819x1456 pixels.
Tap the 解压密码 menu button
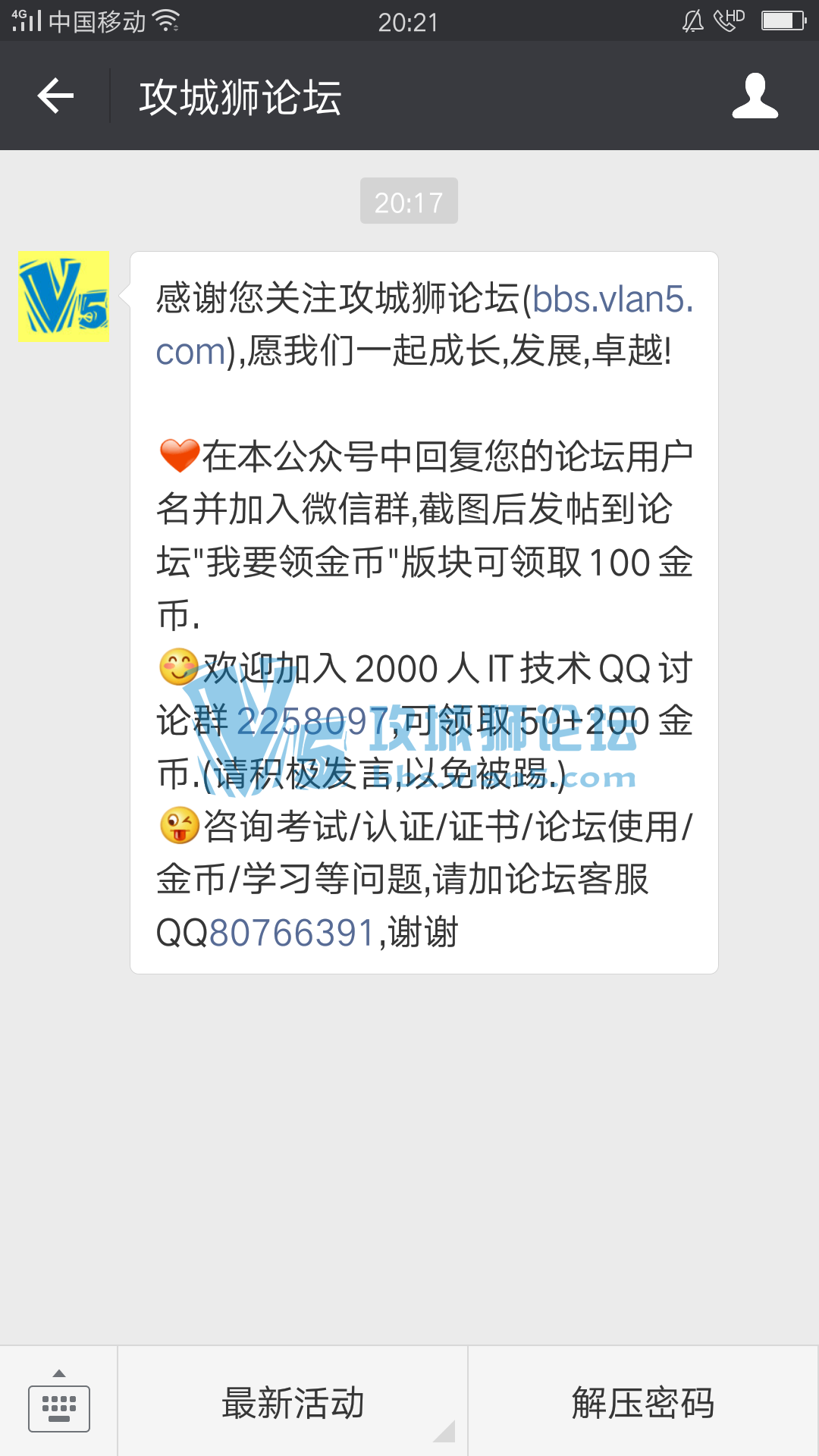[643, 1402]
